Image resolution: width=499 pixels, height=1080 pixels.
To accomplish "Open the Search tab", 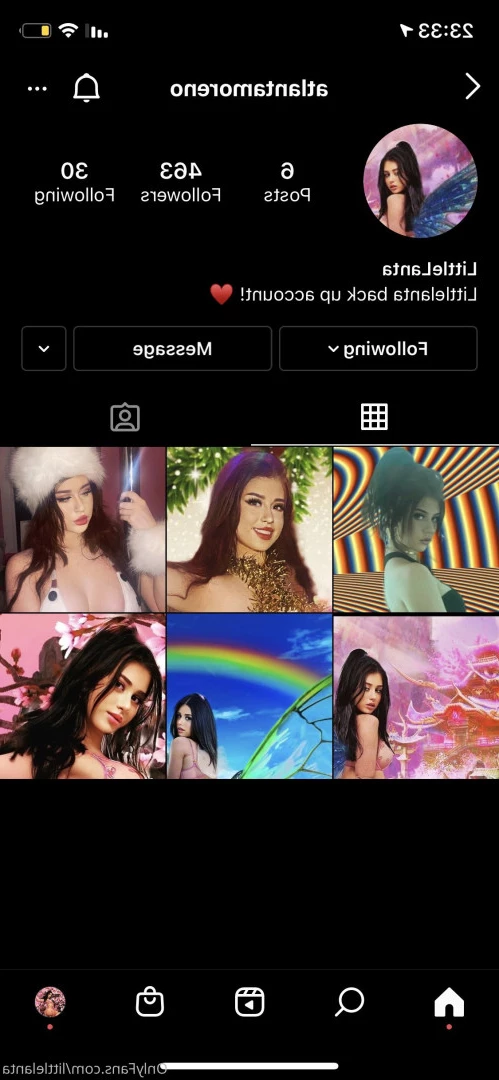I will 349,1002.
